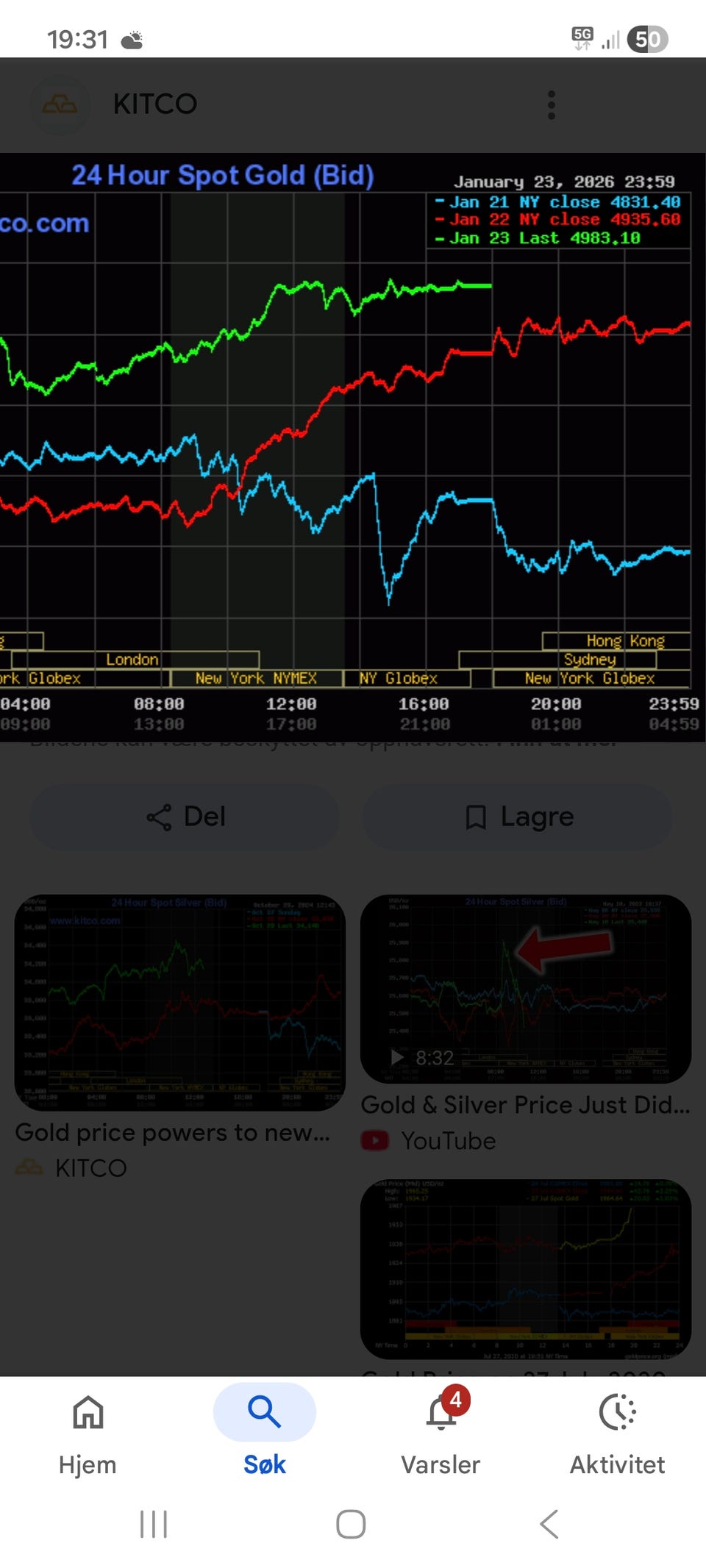
Task: Share this image with Del
Action: 185,817
